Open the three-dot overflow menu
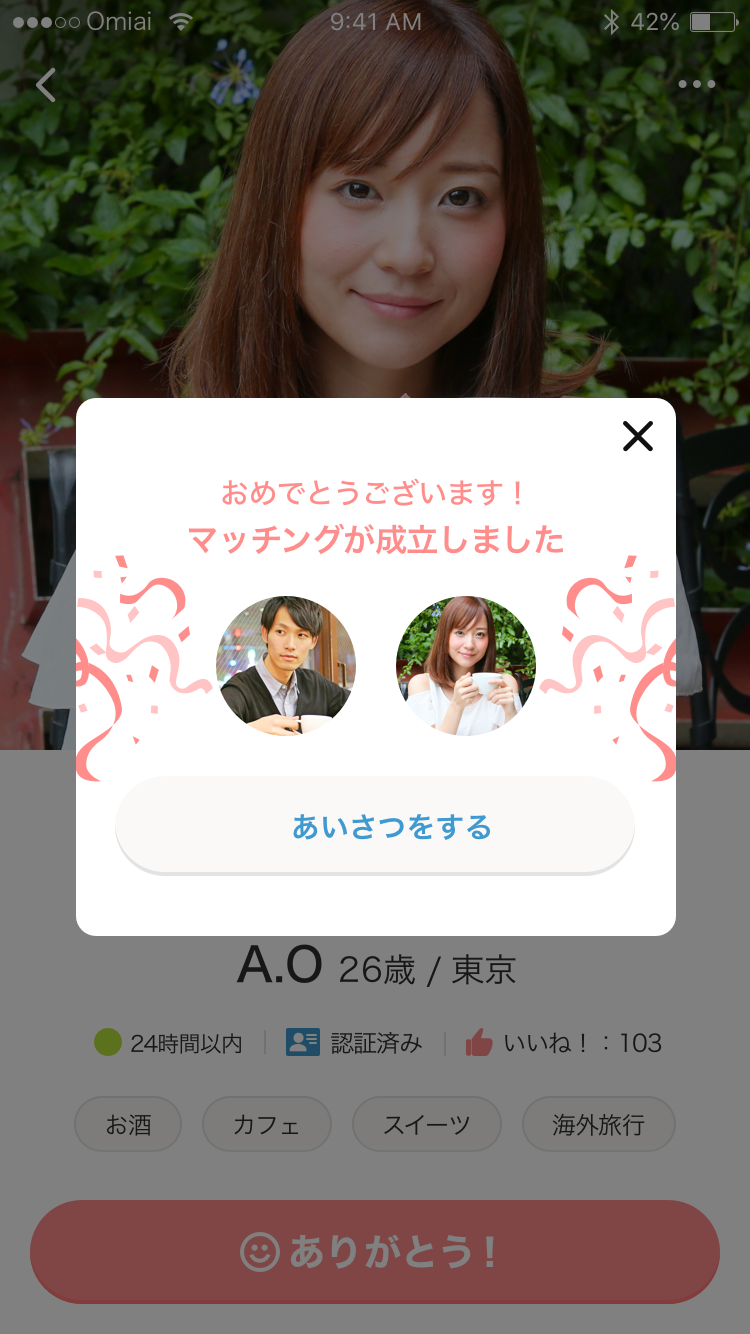750x1334 pixels. 696,85
